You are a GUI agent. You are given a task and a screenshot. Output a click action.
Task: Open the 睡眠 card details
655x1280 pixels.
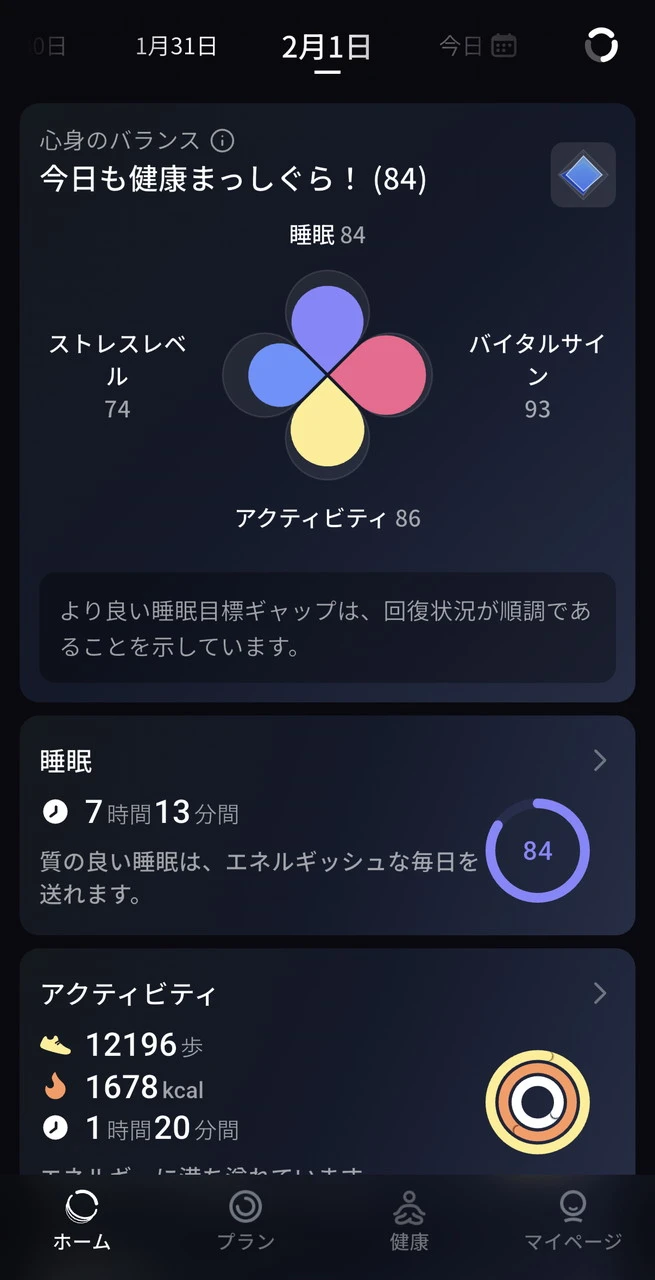[600, 761]
